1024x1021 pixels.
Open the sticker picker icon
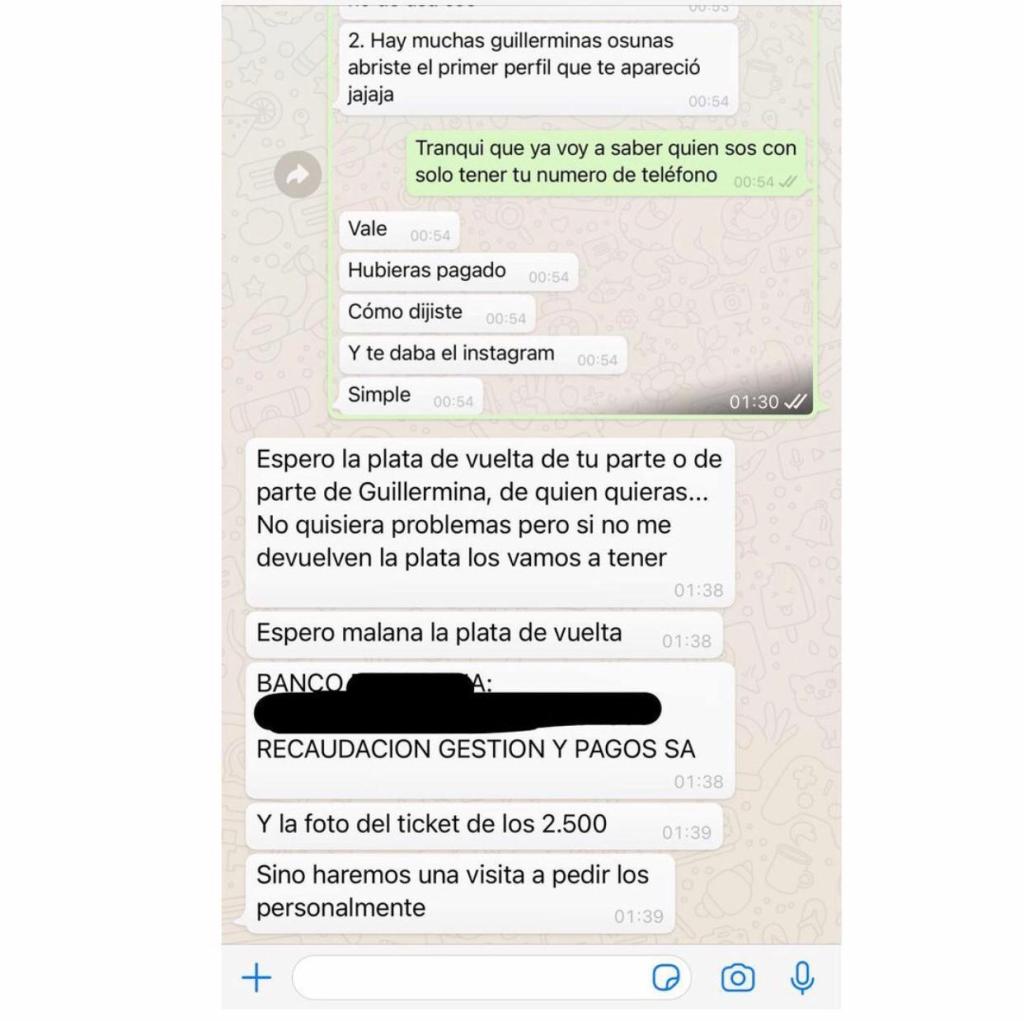coord(666,977)
